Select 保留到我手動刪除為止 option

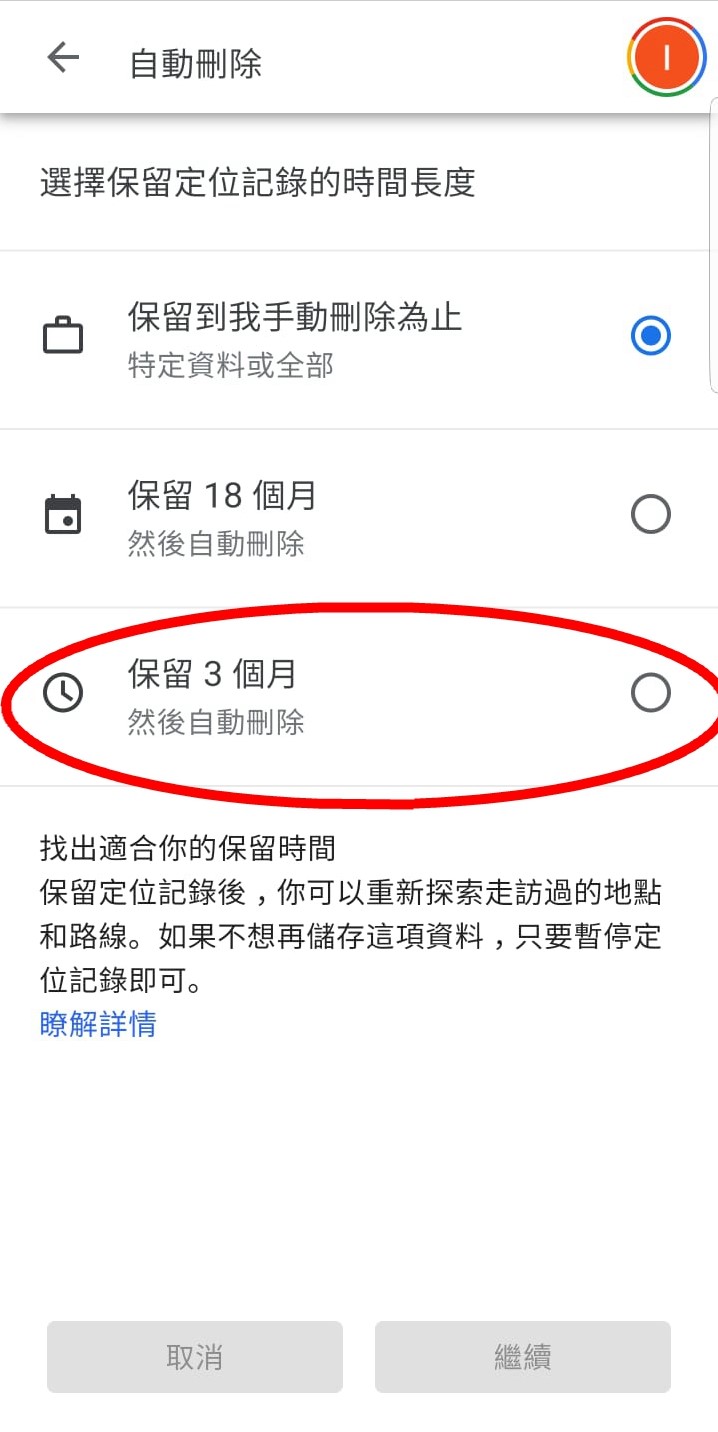click(650, 336)
